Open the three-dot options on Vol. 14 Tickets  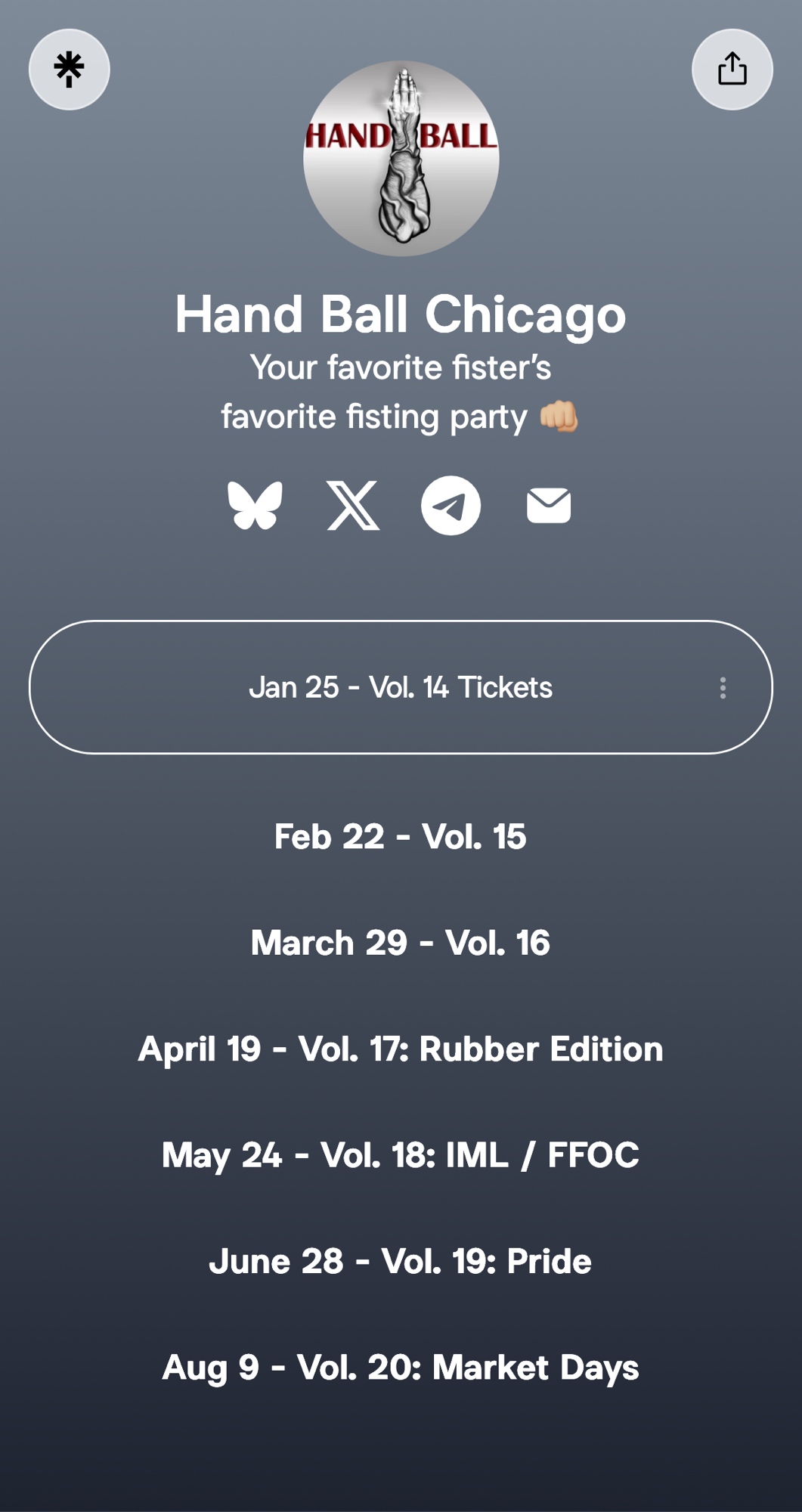tap(723, 687)
